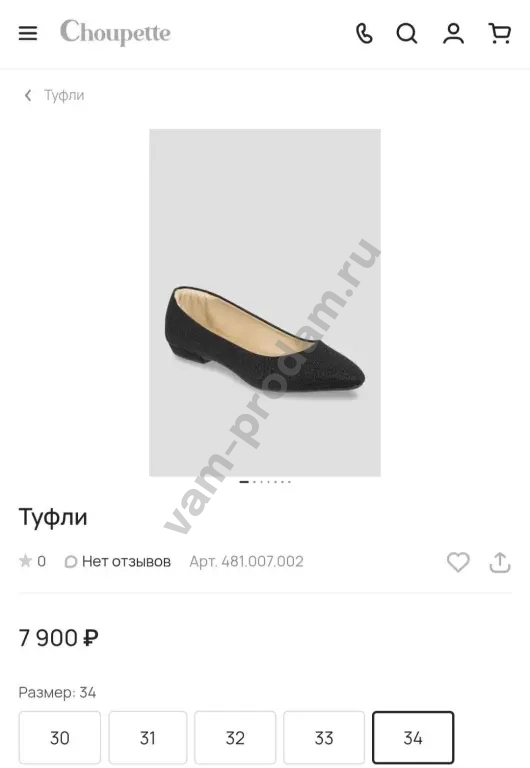
Task: Select size 31
Action: [148, 738]
